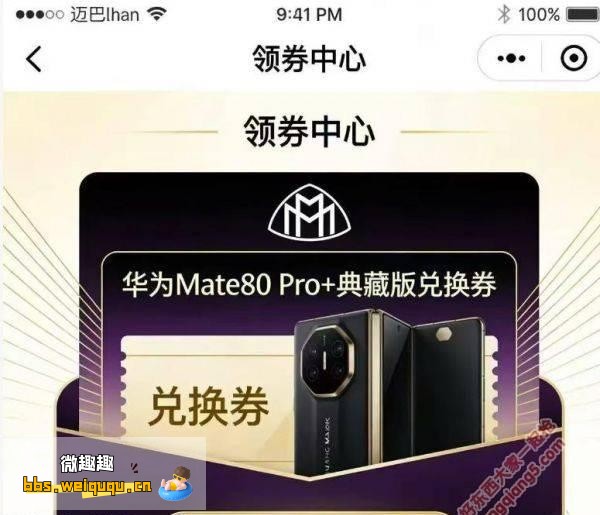Go back from the 领券中心 page

click(x=33, y=59)
